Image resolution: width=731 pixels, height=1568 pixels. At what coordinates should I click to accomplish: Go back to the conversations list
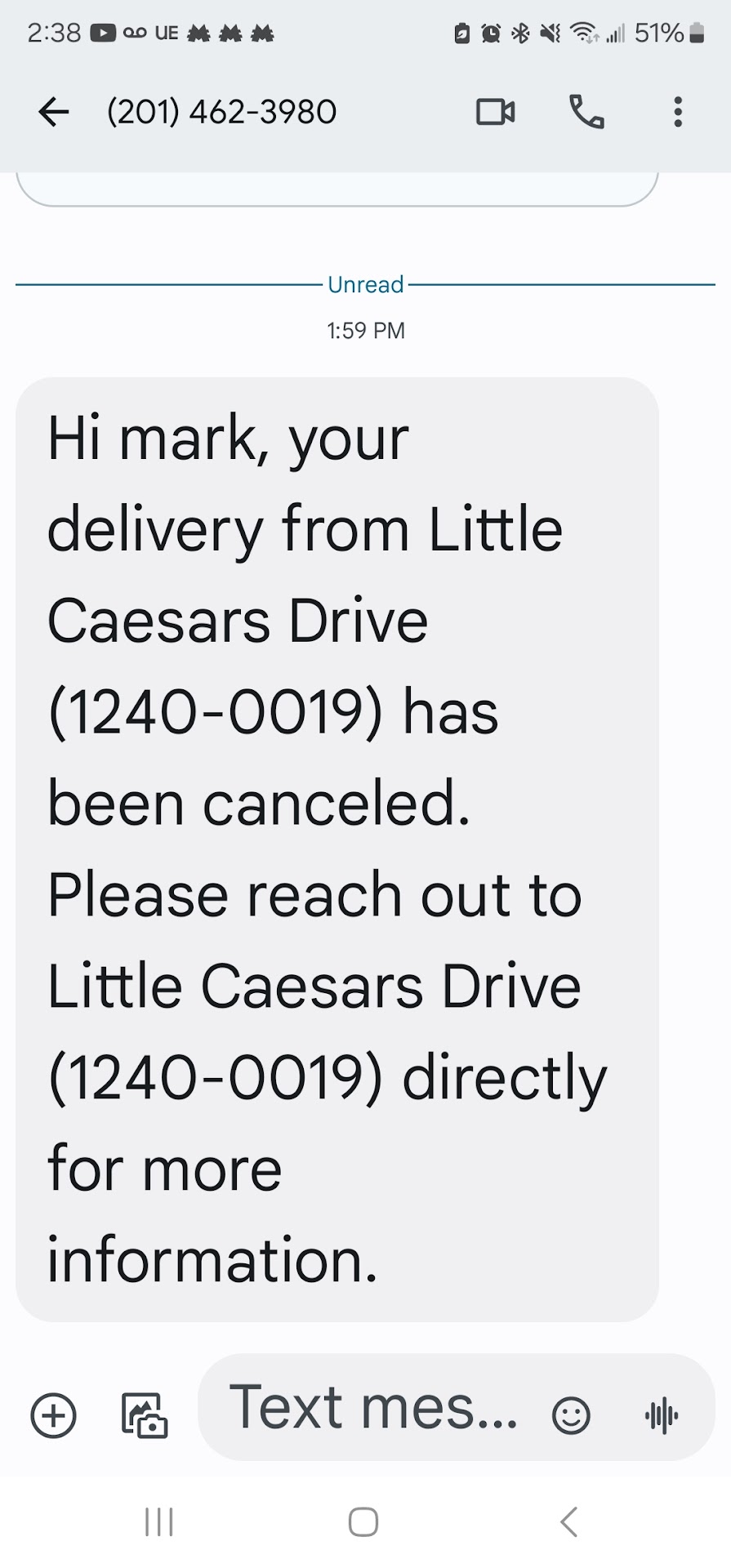(54, 112)
